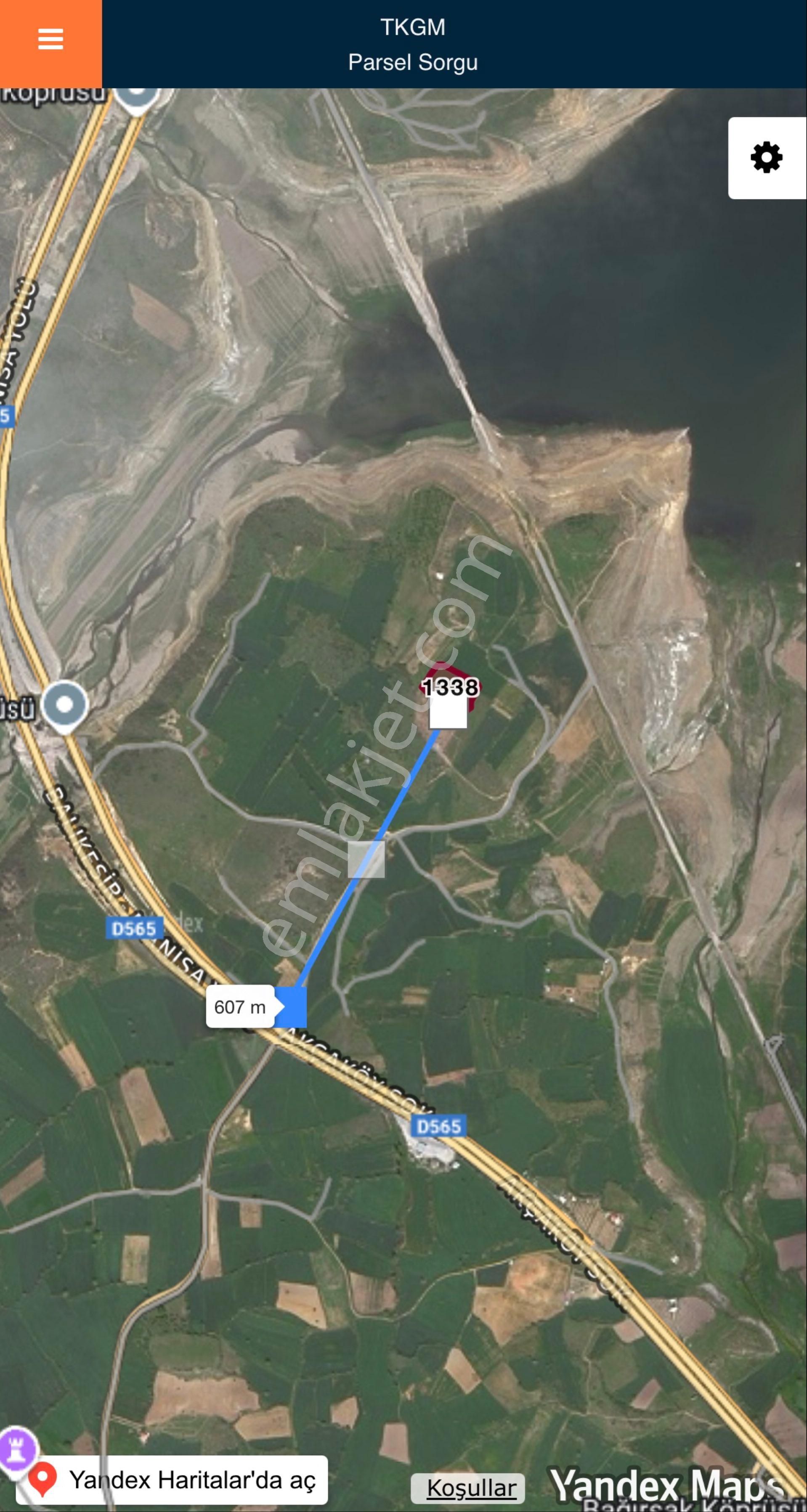807x1512 pixels.
Task: Select the Parsel Sorgu title bar
Action: pos(414,61)
